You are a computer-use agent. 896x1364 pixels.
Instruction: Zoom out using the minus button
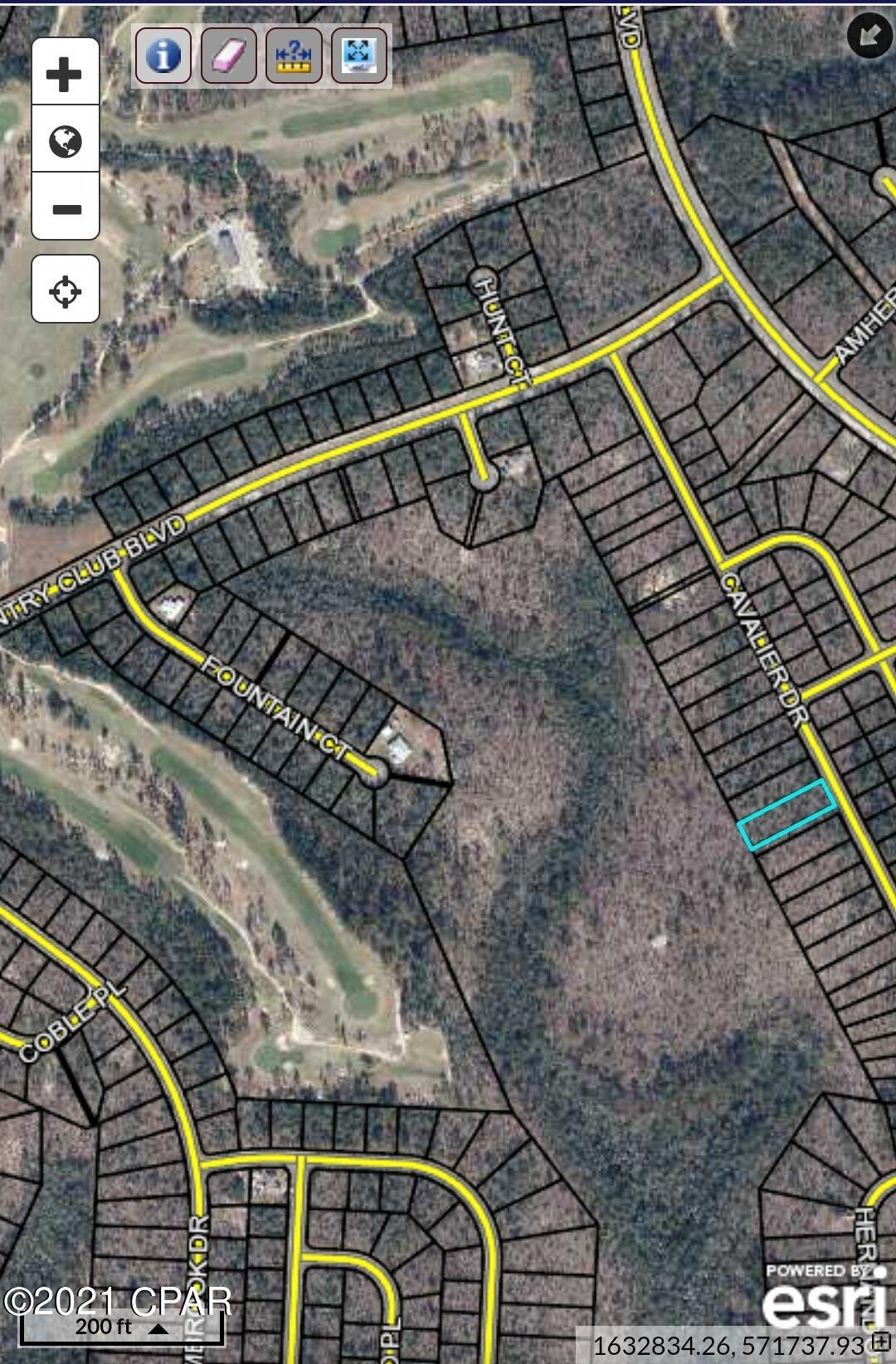pos(65,208)
